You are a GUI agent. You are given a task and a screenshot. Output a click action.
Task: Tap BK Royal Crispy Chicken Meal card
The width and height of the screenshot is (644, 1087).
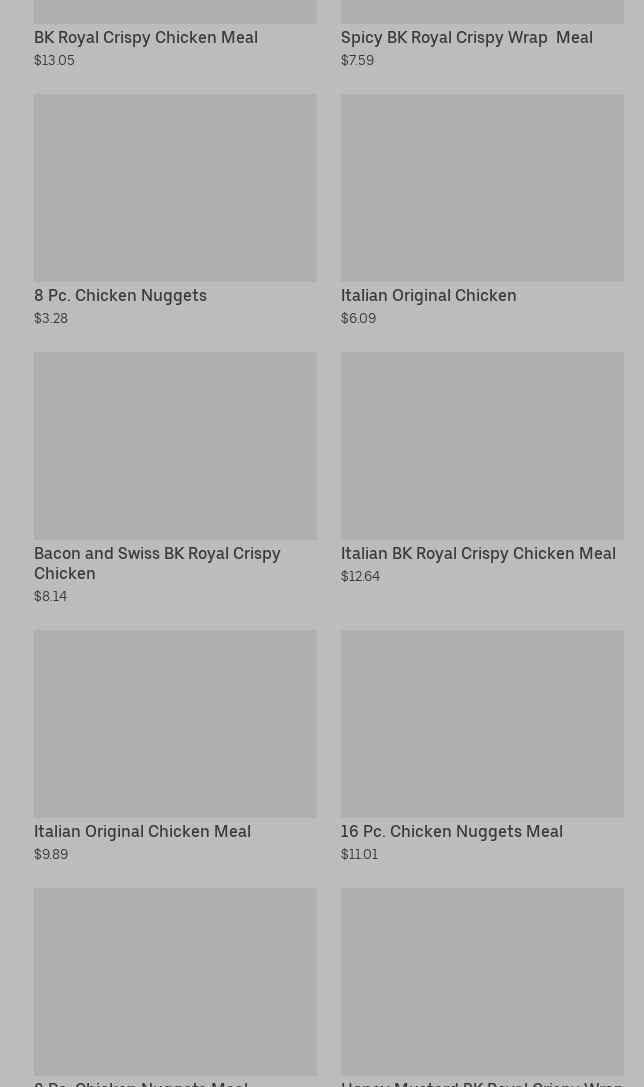(175, 35)
